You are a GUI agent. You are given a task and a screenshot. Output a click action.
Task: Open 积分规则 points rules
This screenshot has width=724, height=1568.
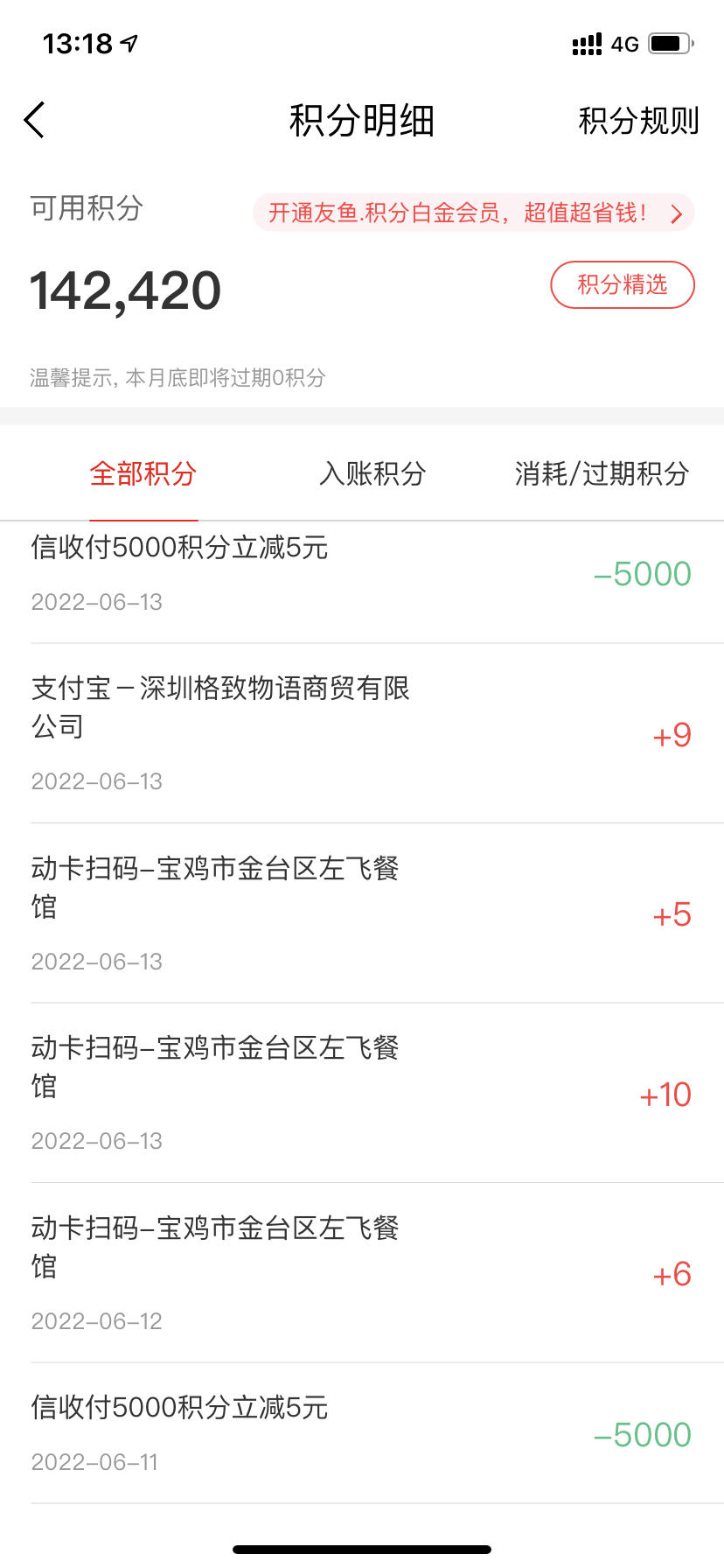tap(638, 121)
